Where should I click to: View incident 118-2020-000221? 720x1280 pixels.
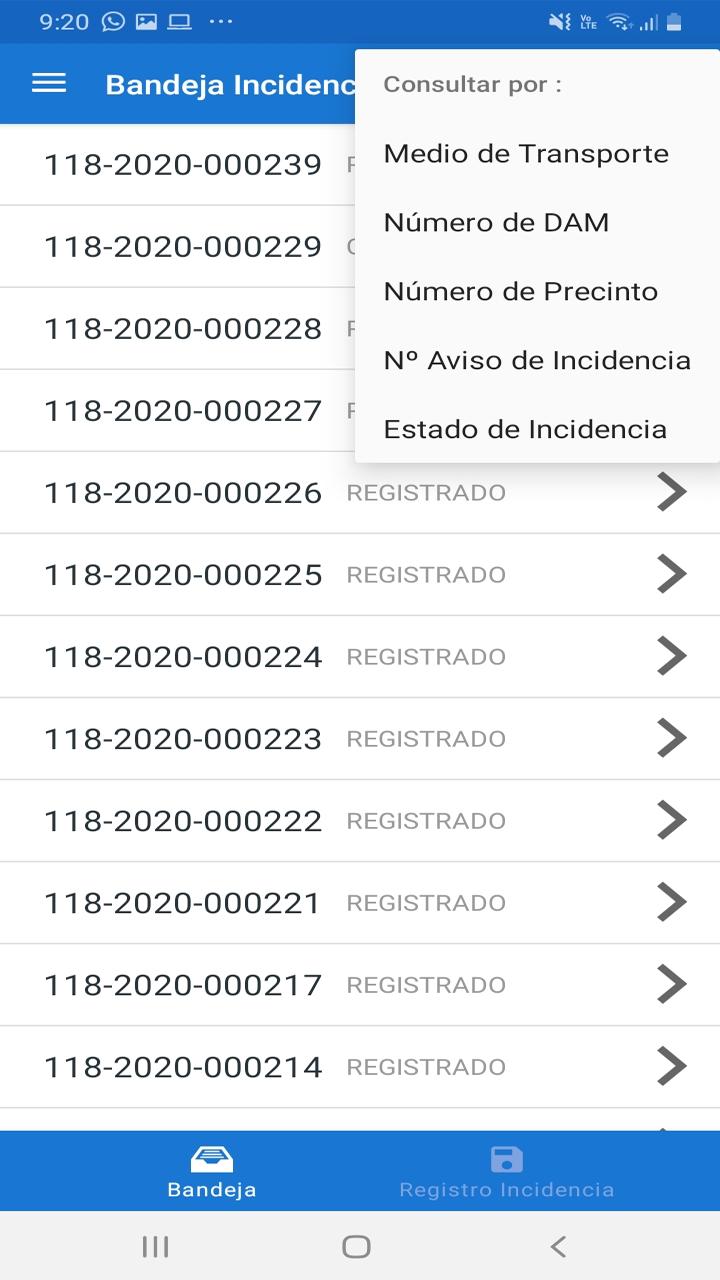[360, 903]
